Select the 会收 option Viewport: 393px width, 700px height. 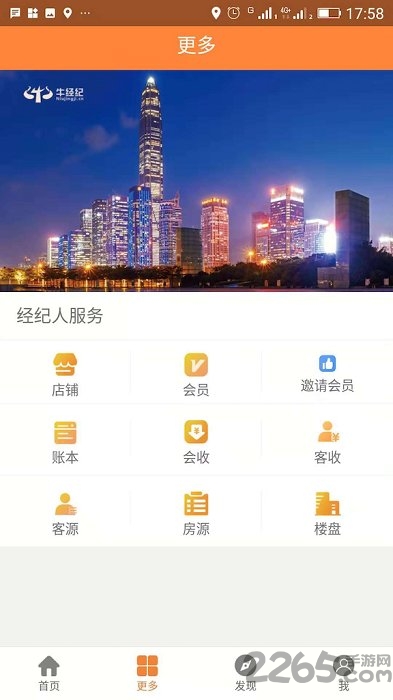click(196, 442)
